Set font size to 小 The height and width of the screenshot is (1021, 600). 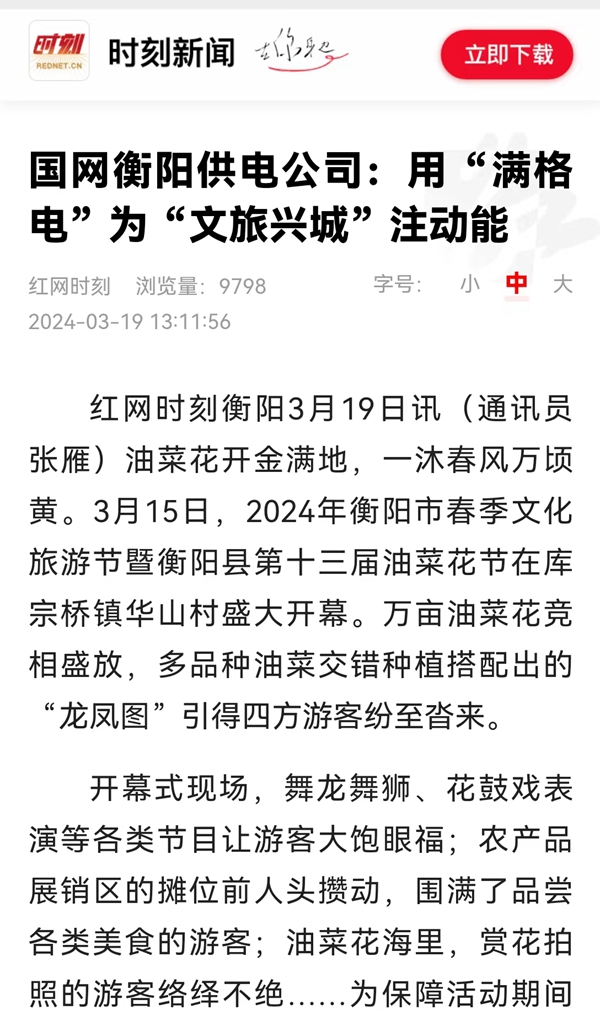click(470, 284)
